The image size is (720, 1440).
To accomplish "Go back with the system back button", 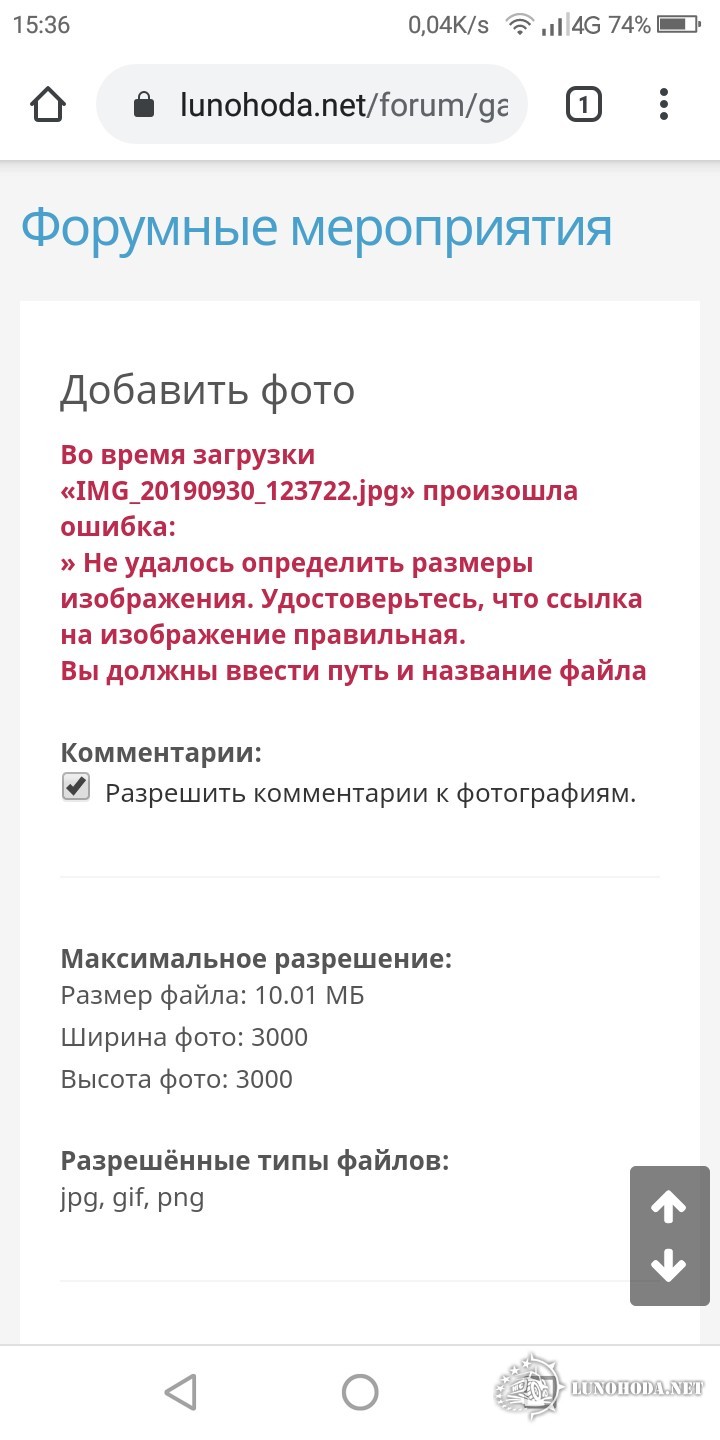I will [x=180, y=1392].
